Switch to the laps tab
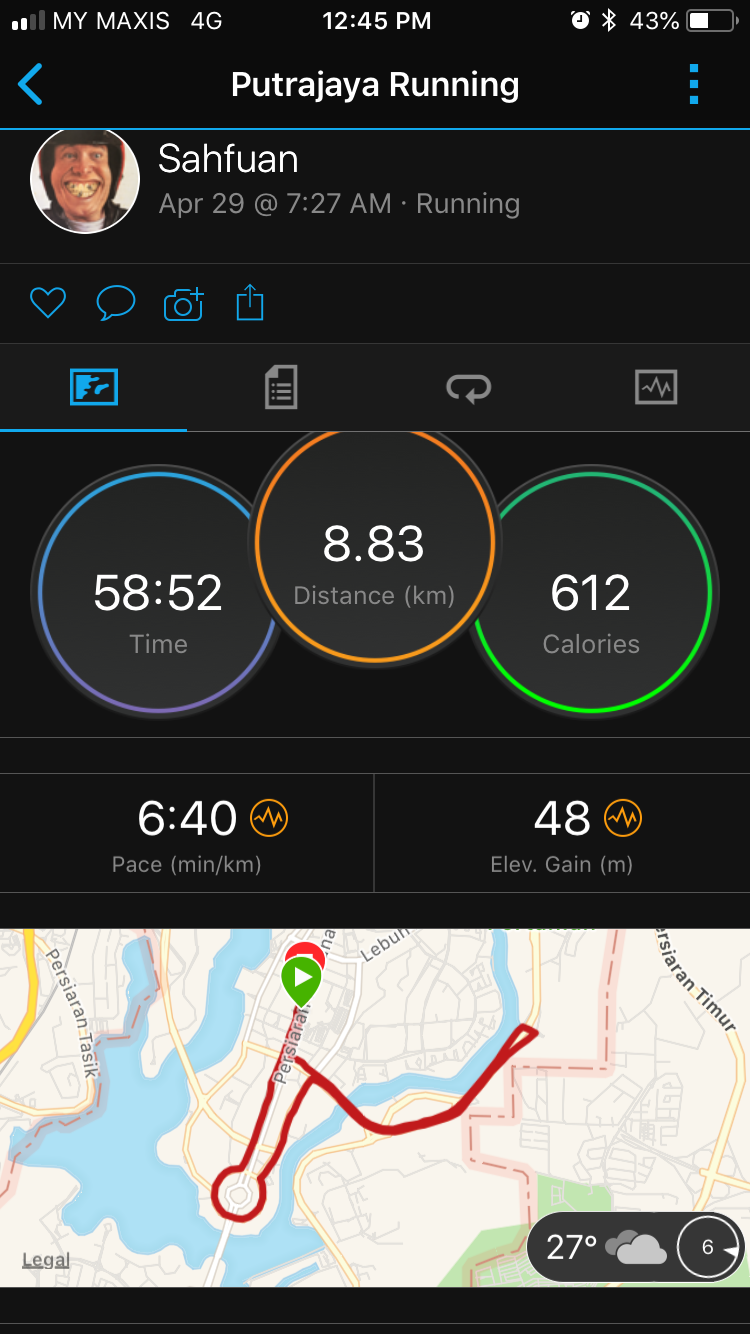This screenshot has height=1334, width=750. 468,387
